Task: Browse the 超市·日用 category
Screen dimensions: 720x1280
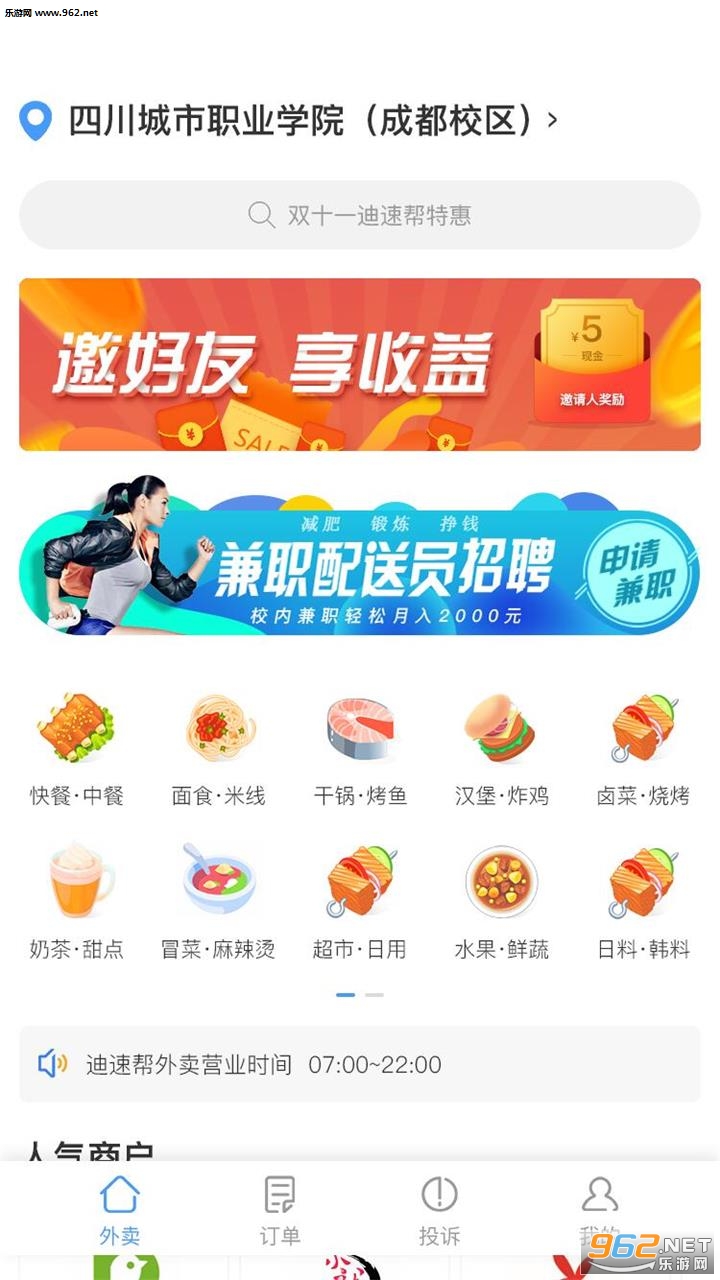Action: click(360, 902)
